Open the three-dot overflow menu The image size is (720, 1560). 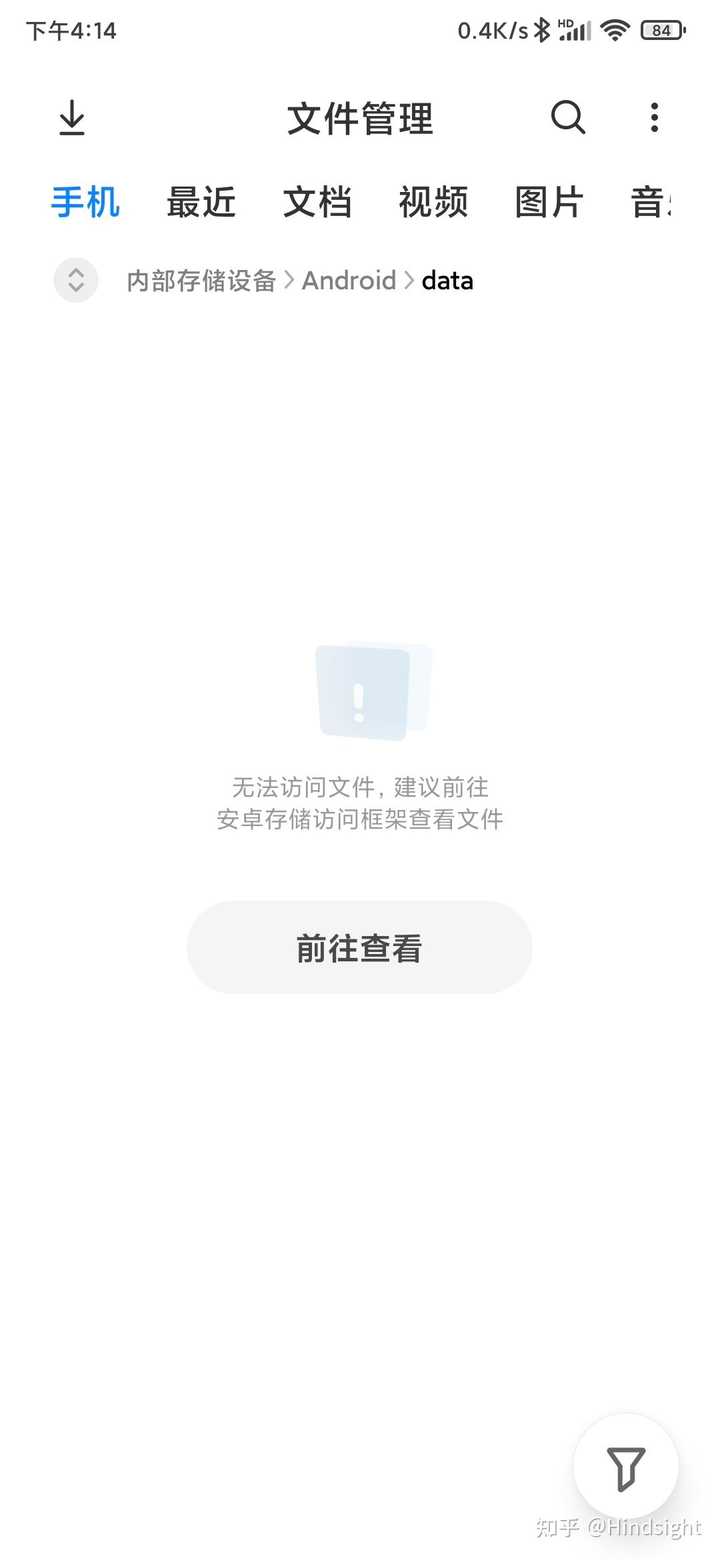point(654,118)
